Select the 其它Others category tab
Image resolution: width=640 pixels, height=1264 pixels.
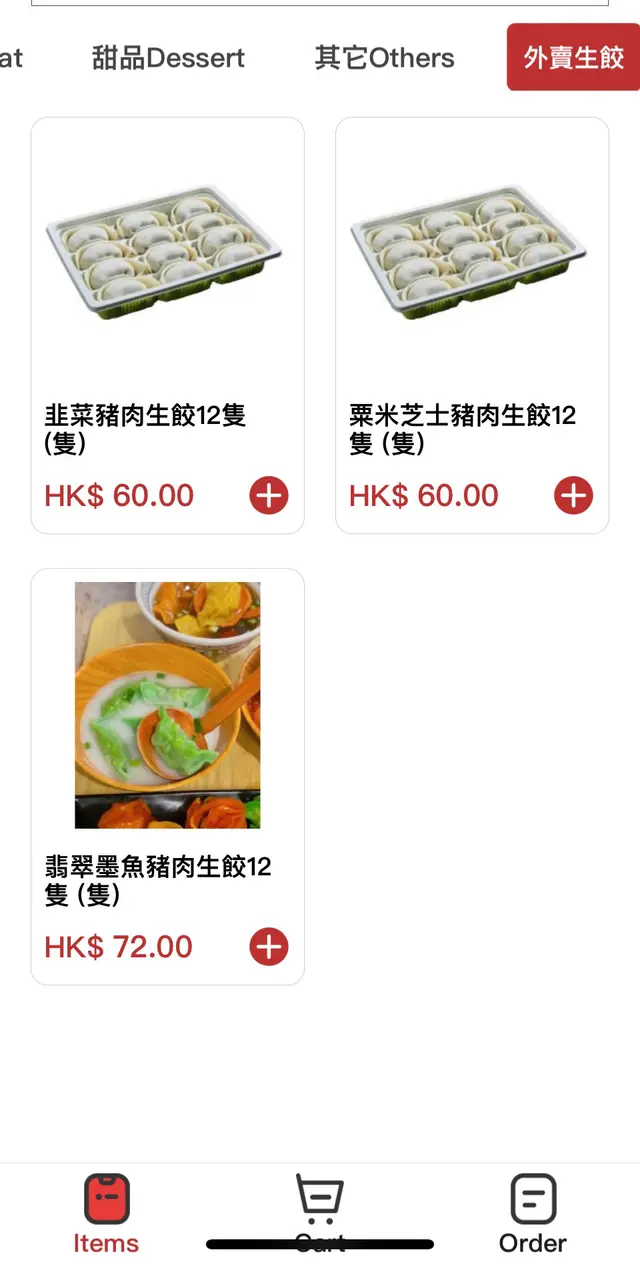[384, 58]
